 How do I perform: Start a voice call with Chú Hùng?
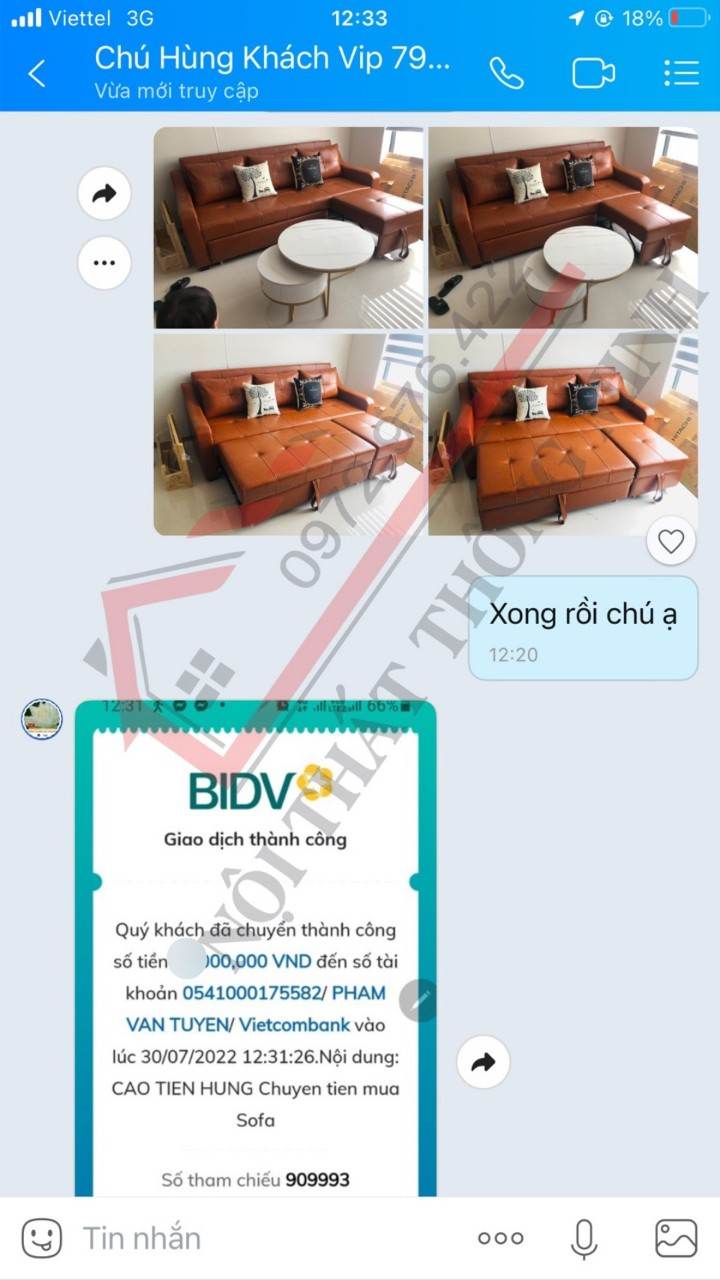[506, 73]
